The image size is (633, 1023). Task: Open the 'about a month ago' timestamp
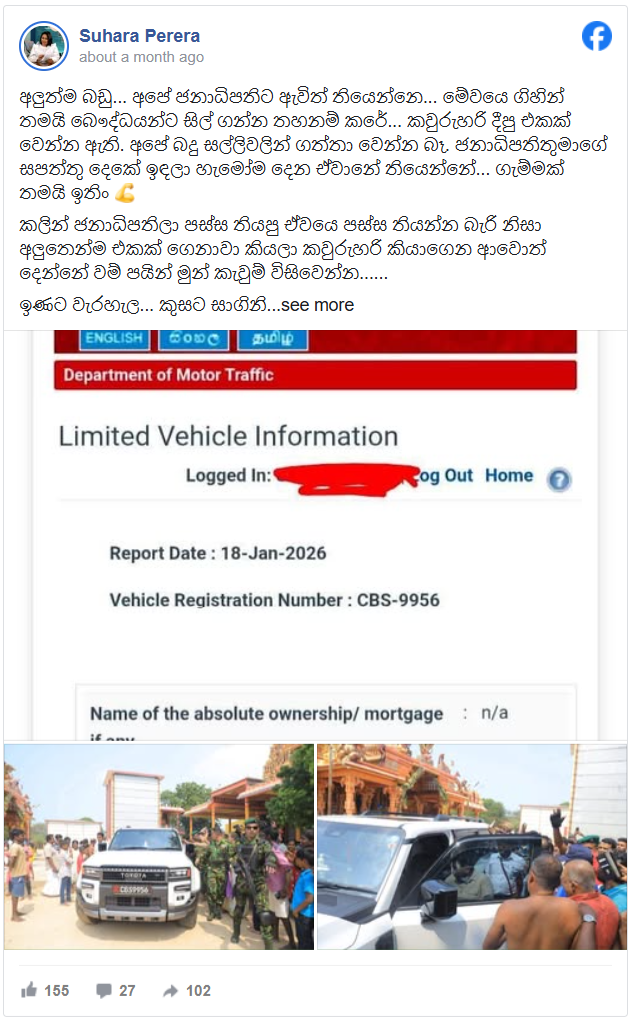pos(141,57)
